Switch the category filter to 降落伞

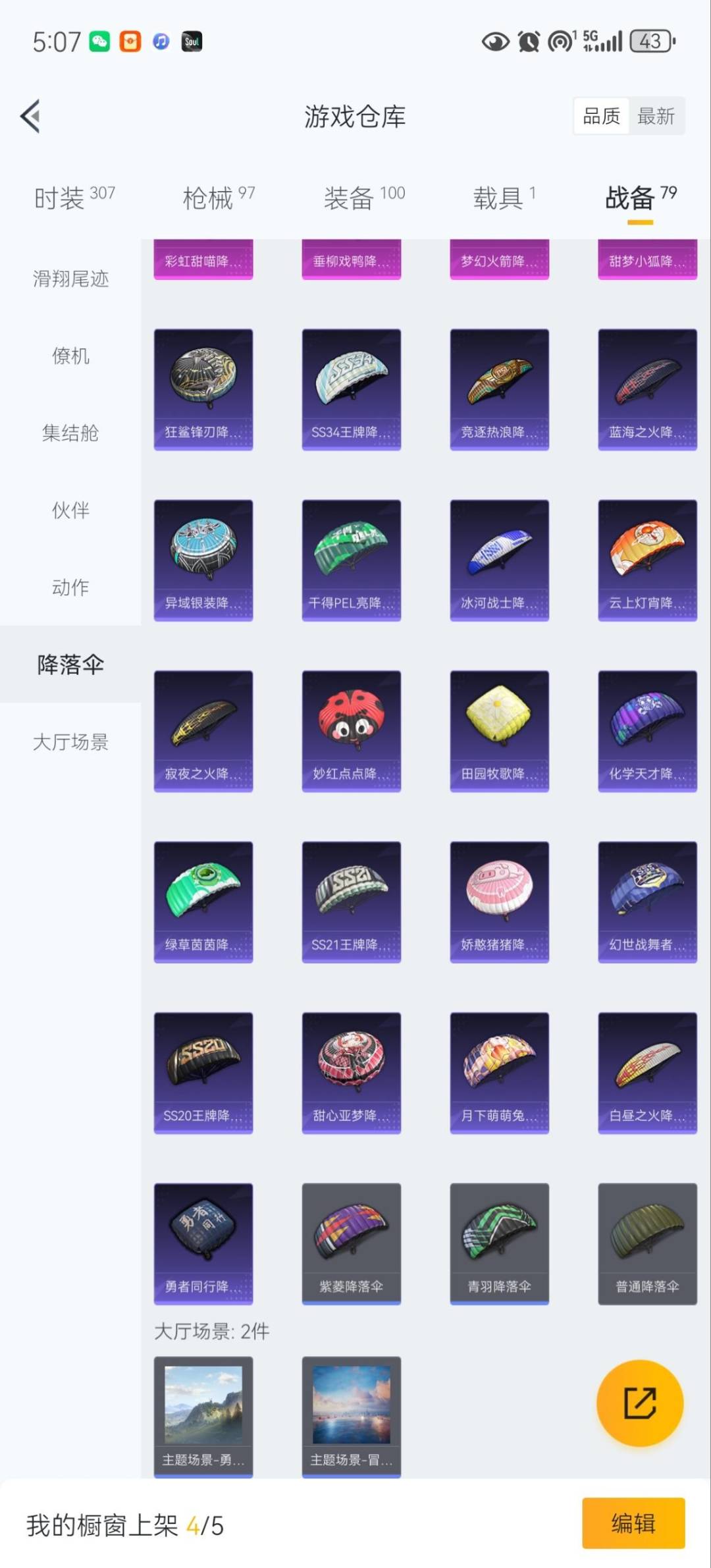(x=70, y=665)
